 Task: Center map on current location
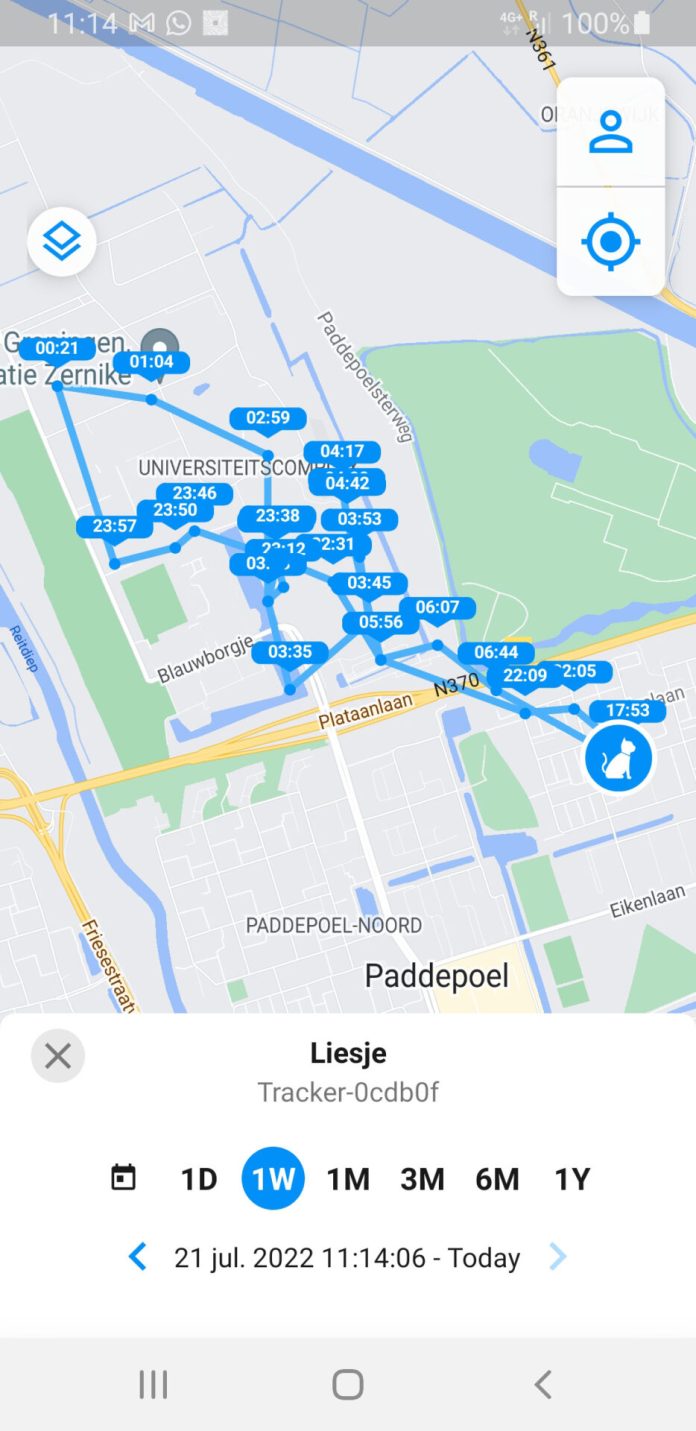point(611,241)
